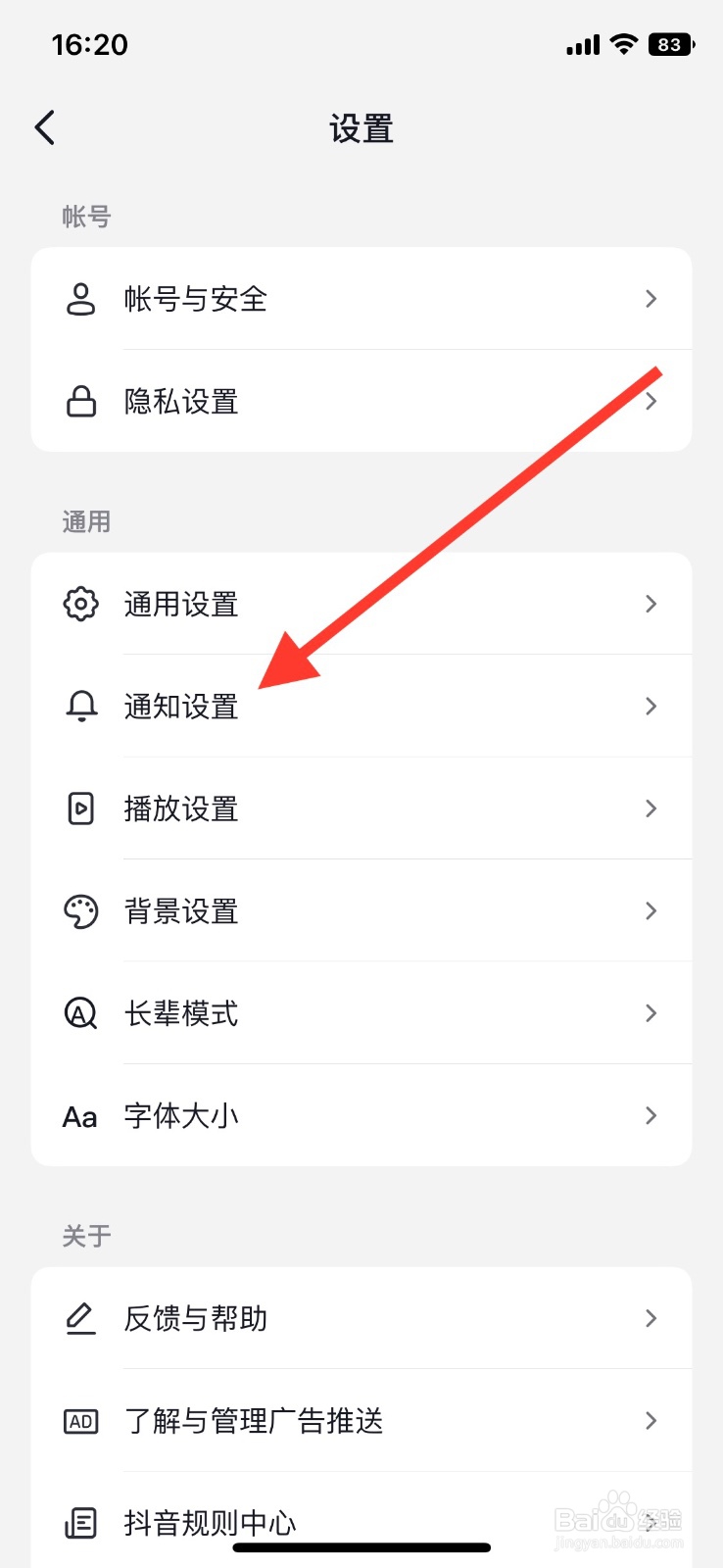723x1568 pixels.
Task: Tap the circled A icon for 长辈模式
Action: (x=81, y=1013)
